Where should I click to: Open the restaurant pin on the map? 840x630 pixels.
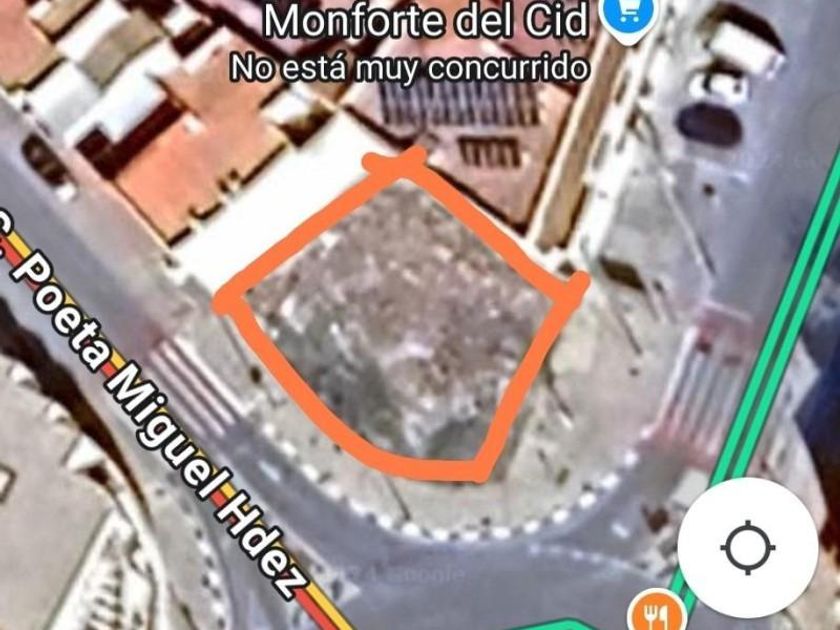pyautogui.click(x=655, y=612)
